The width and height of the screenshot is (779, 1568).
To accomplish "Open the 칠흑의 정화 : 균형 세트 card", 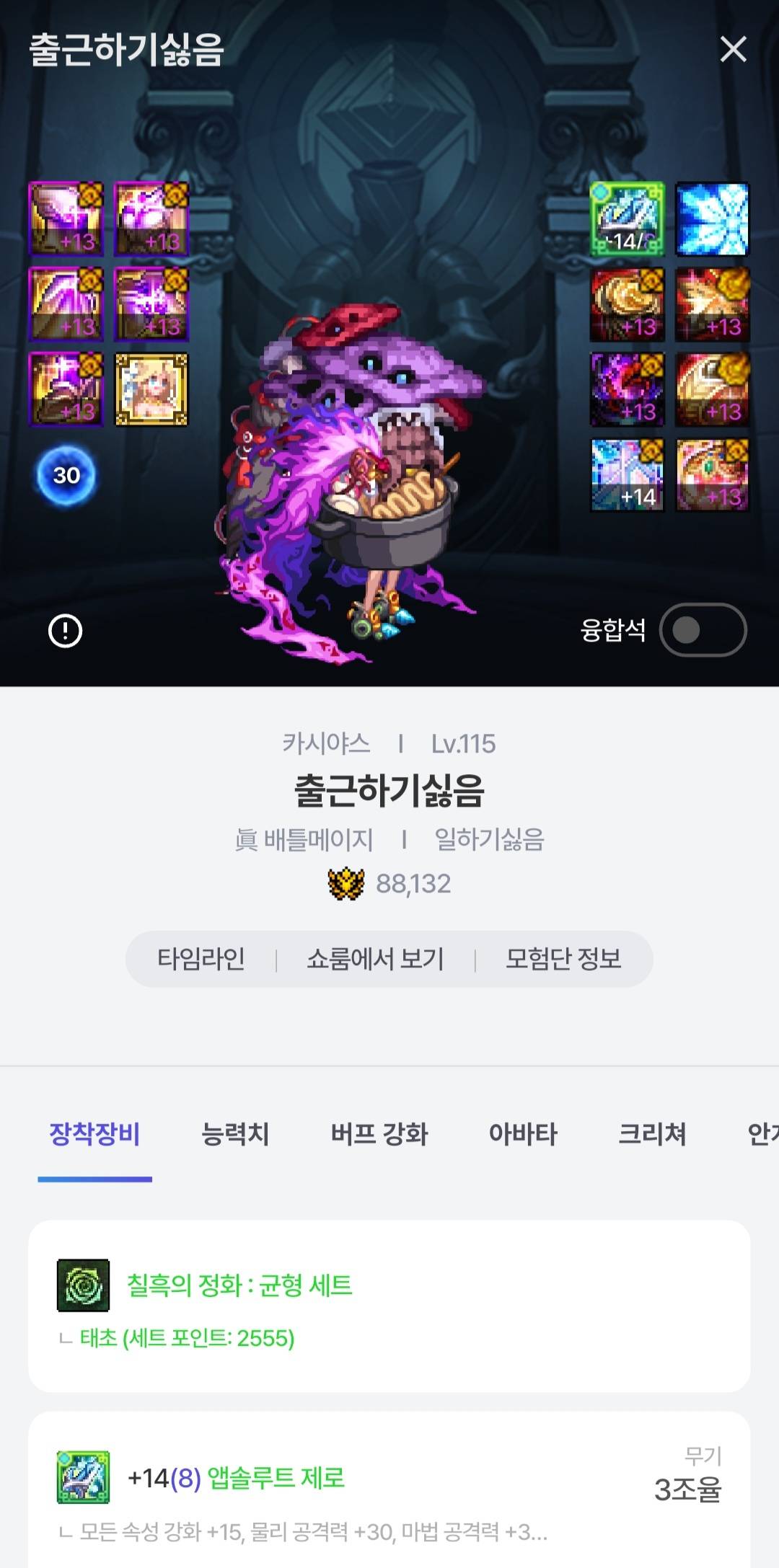I will 389,1306.
